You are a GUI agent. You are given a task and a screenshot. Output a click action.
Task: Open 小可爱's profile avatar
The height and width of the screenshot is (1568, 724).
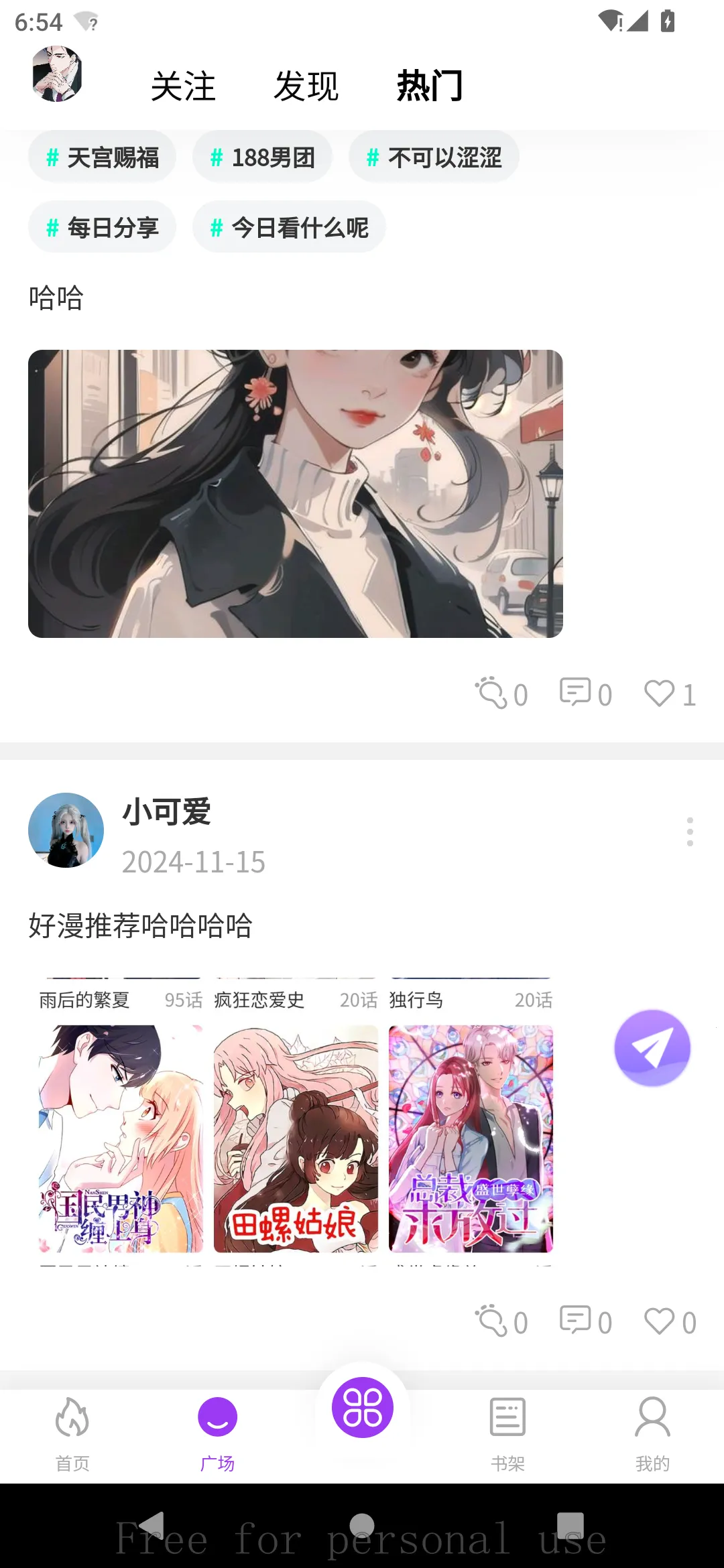66,830
